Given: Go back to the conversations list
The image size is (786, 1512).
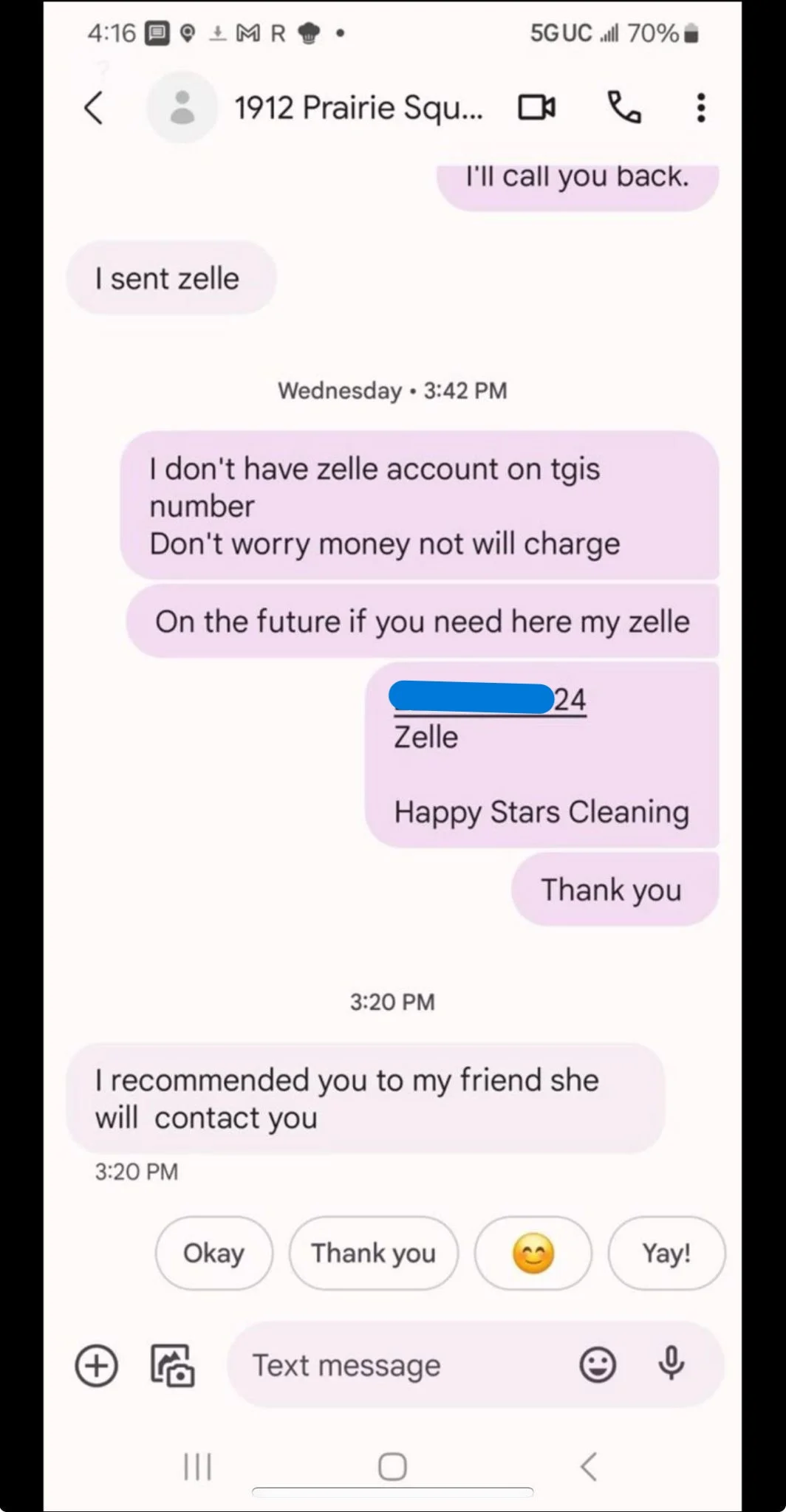Looking at the screenshot, I should click(x=94, y=108).
